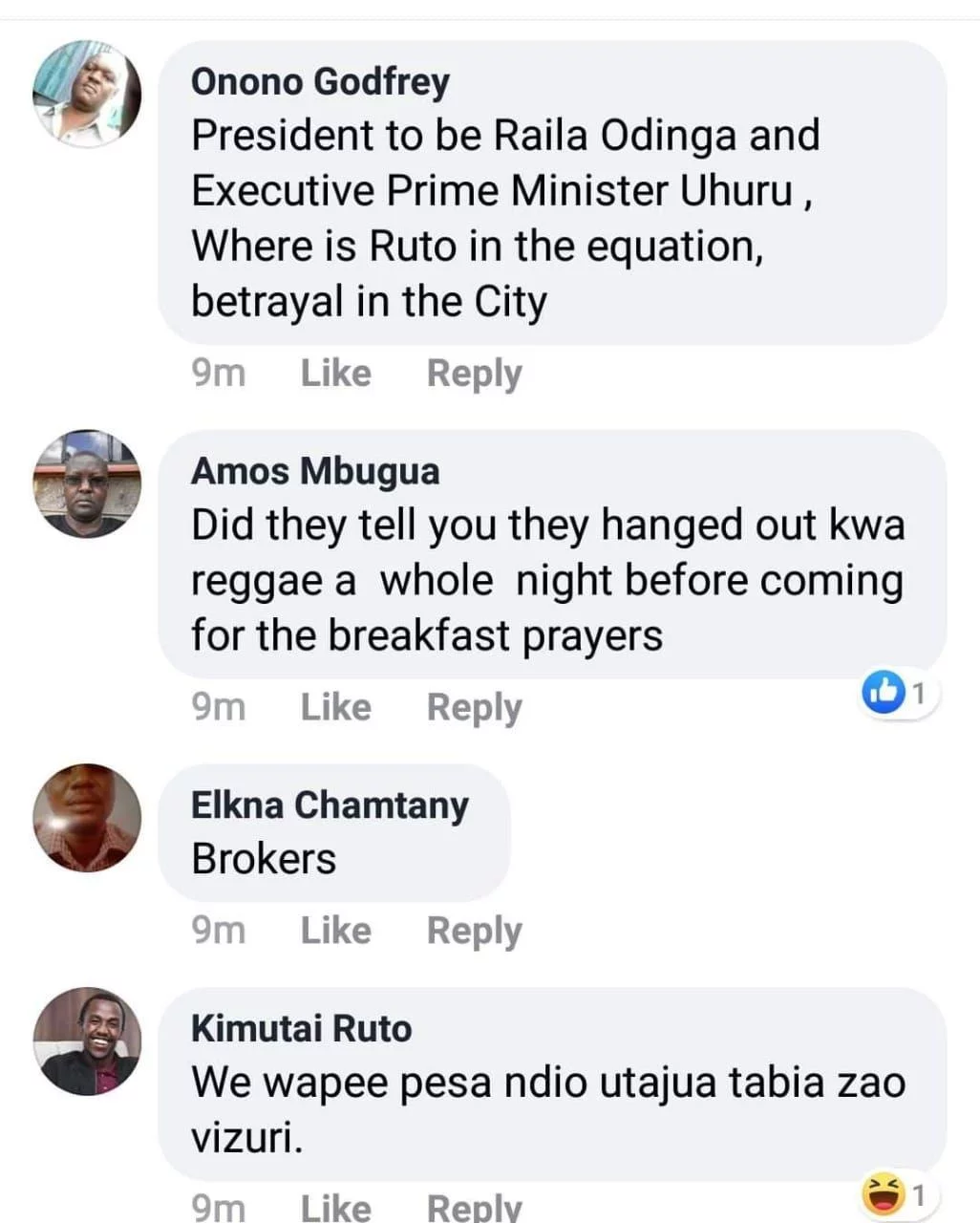Open Amos Mbugua's profile picture
This screenshot has height=1223, width=980.
click(x=87, y=484)
